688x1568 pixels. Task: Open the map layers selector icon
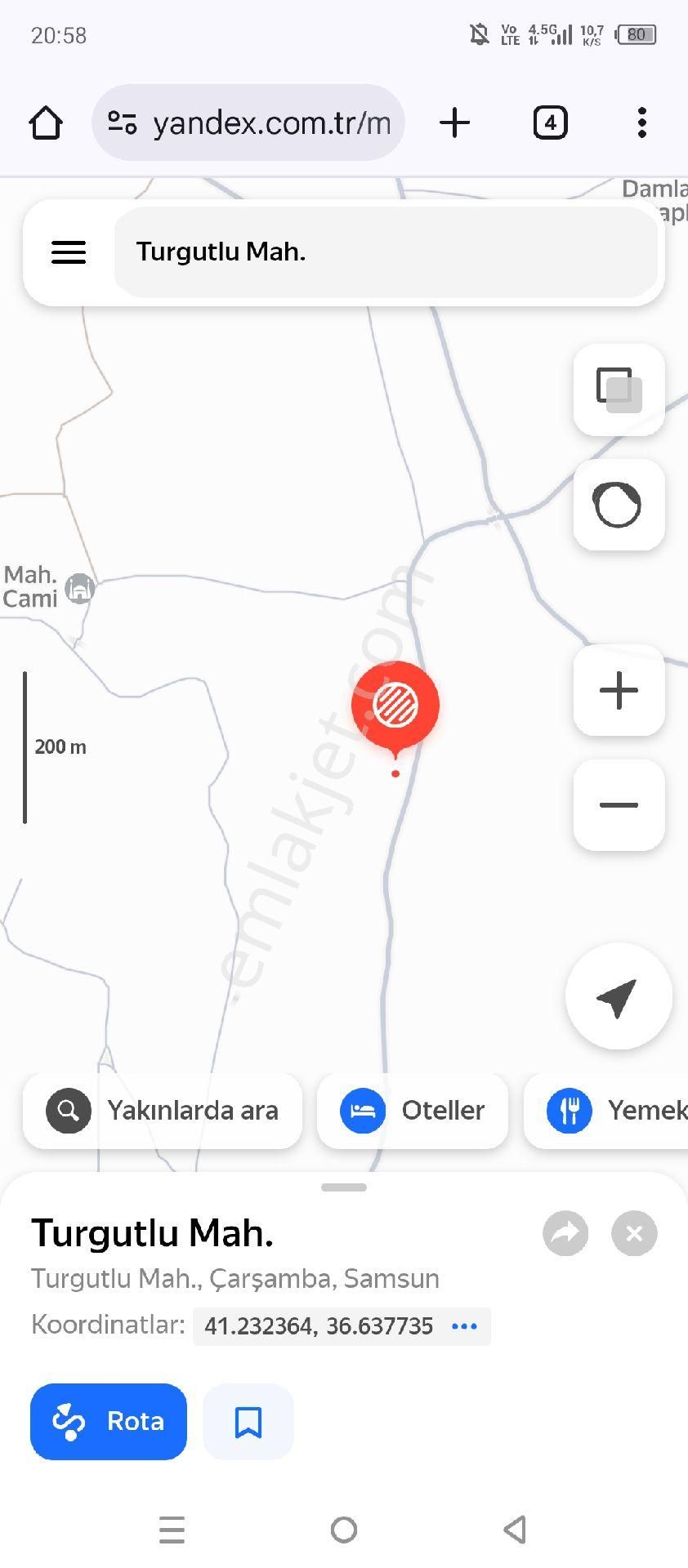(619, 390)
